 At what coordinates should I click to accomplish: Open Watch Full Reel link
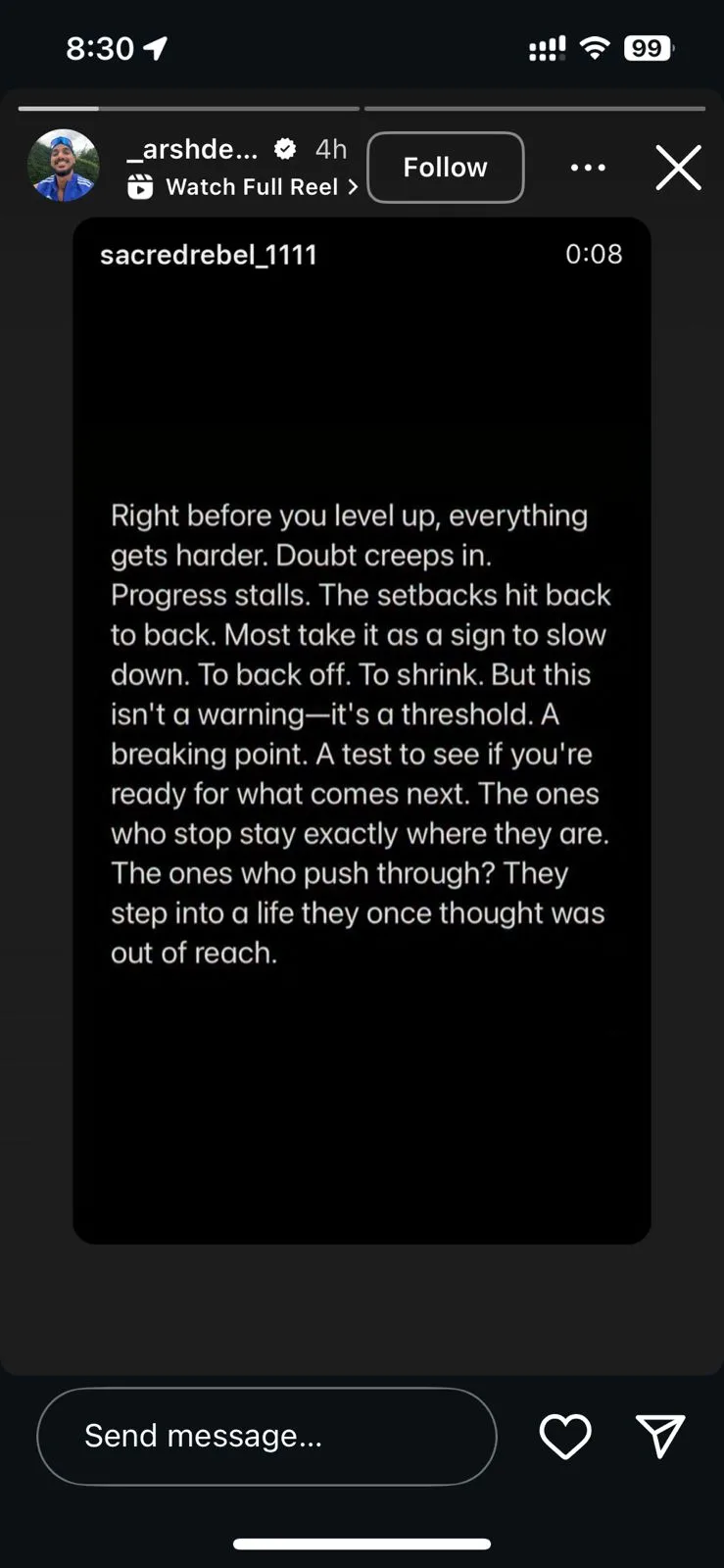point(251,187)
